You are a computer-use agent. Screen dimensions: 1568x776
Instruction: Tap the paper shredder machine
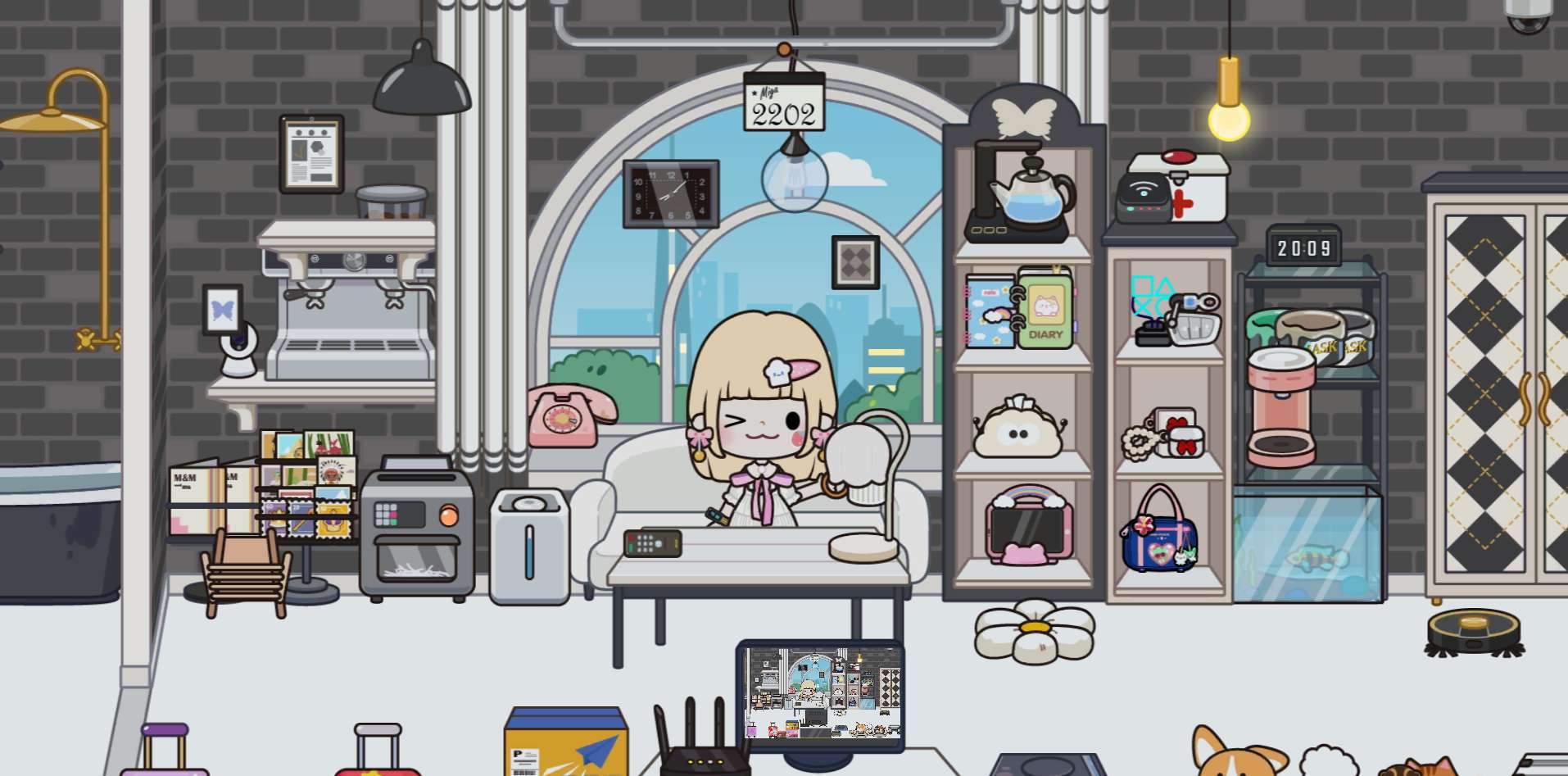[x=418, y=533]
